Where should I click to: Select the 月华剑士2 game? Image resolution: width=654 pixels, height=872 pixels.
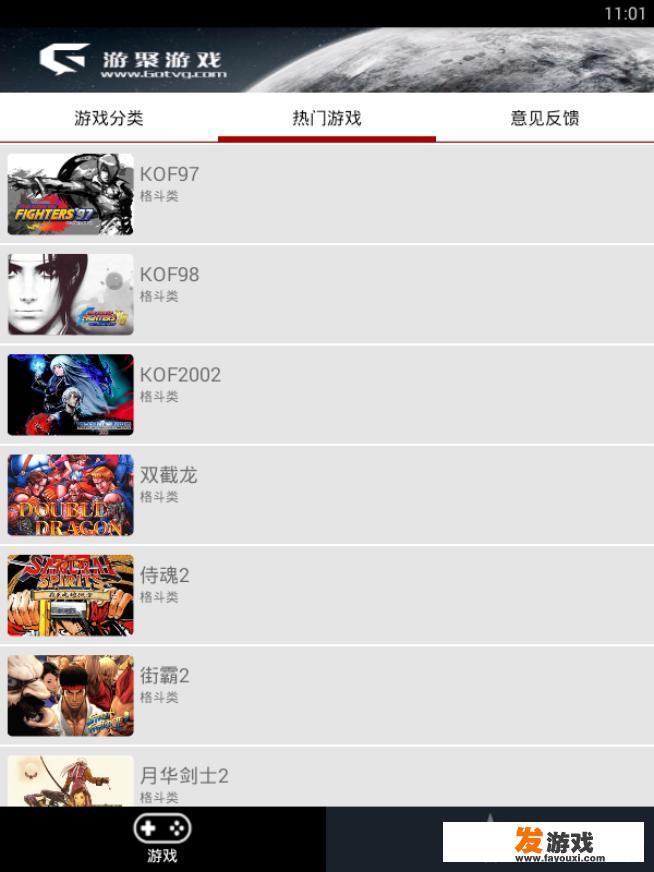327,780
